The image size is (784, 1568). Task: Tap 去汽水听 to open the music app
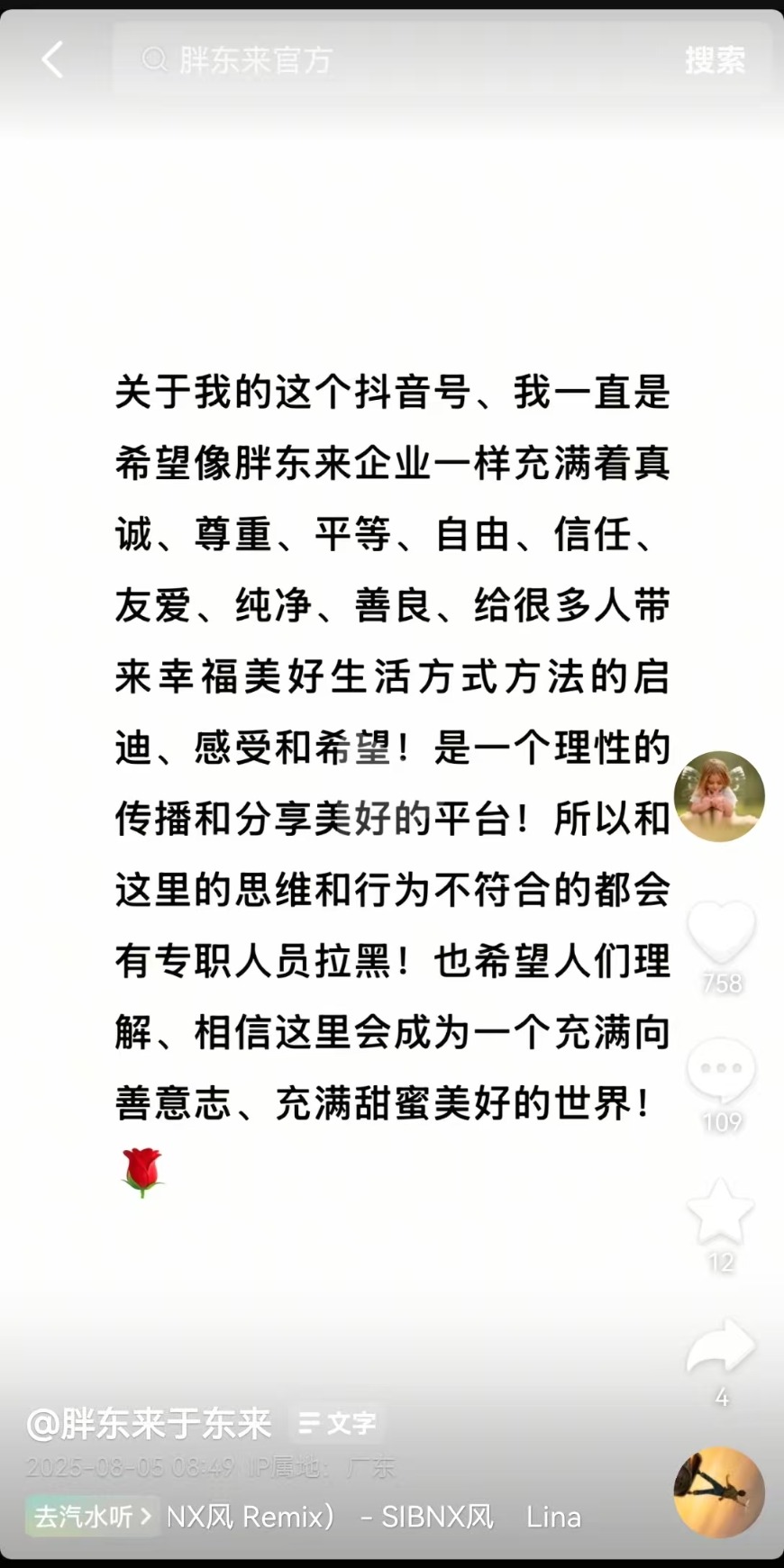pyautogui.click(x=92, y=1517)
